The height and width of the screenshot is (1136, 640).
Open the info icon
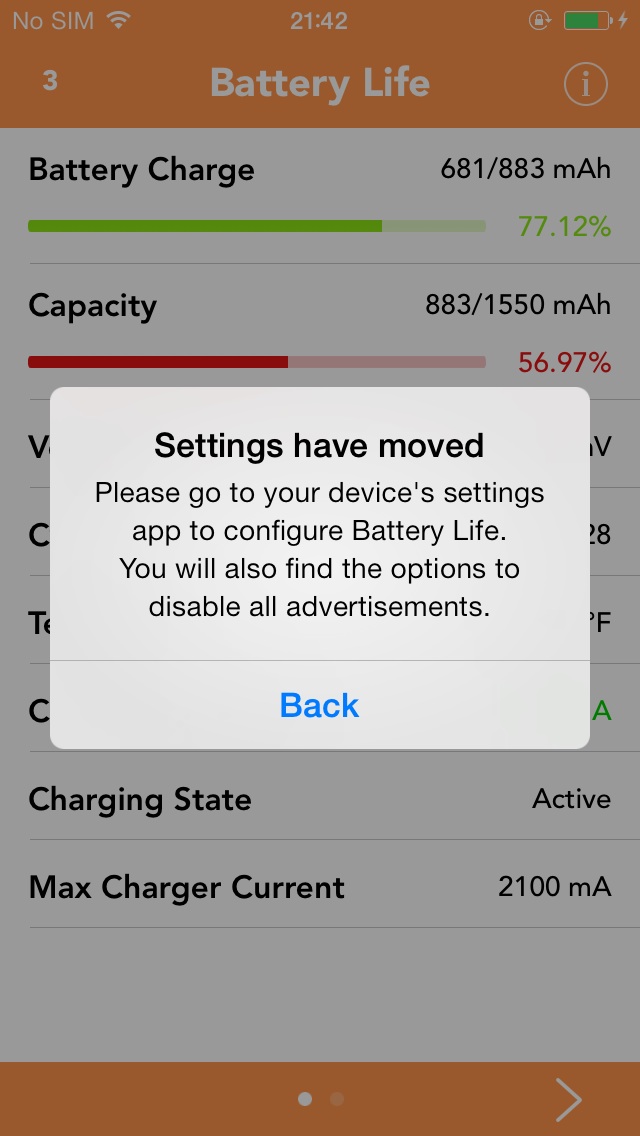pyautogui.click(x=585, y=84)
